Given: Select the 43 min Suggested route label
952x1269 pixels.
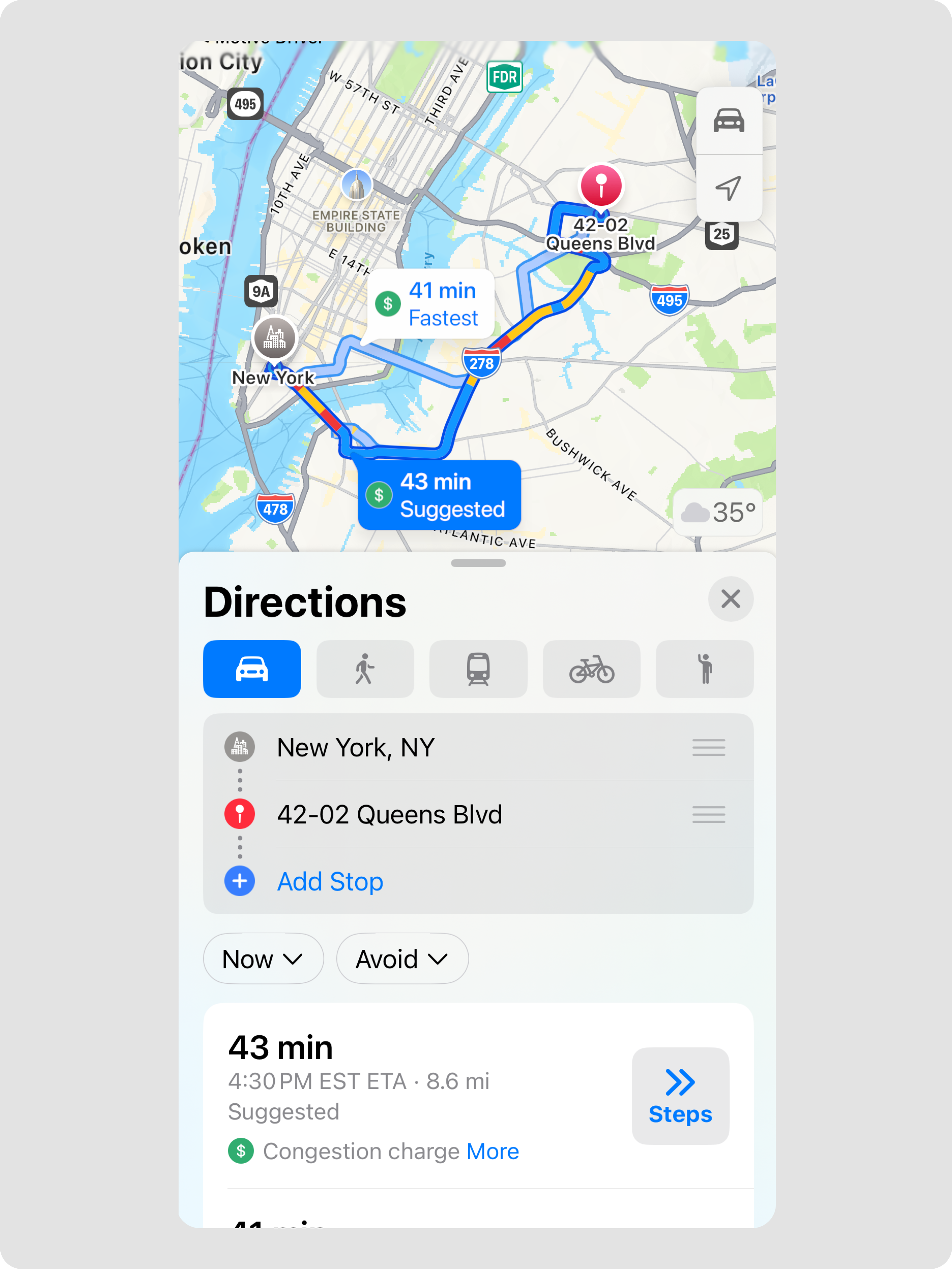Looking at the screenshot, I should pyautogui.click(x=439, y=495).
